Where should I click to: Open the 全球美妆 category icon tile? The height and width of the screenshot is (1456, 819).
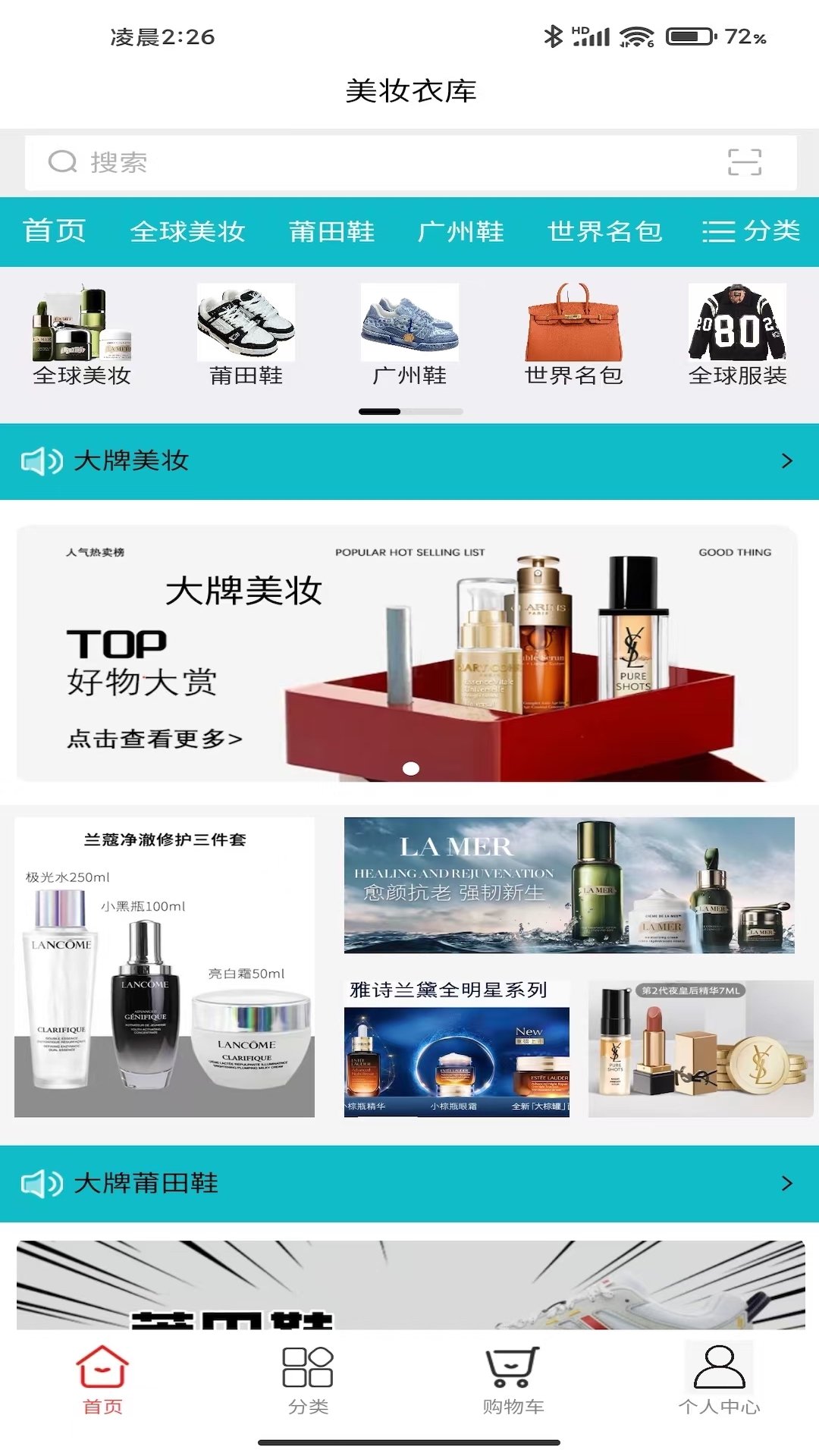click(82, 335)
